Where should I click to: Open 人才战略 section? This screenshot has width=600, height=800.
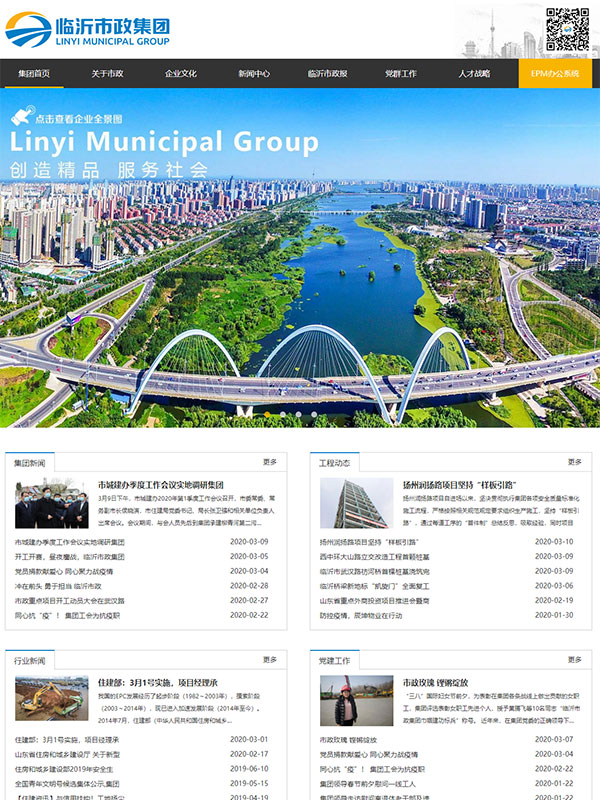[x=474, y=74]
